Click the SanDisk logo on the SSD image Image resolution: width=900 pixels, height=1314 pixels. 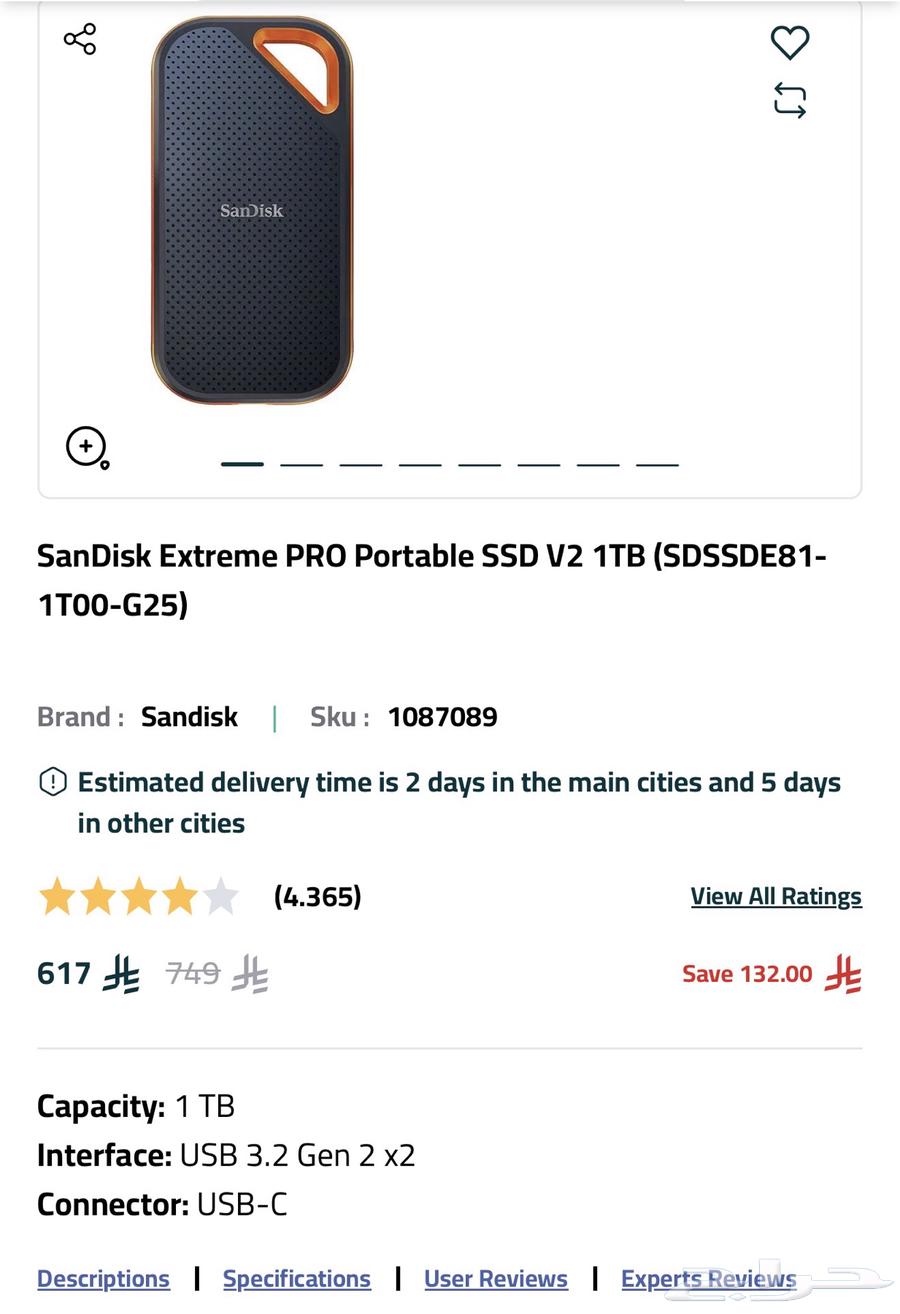pyautogui.click(x=251, y=211)
